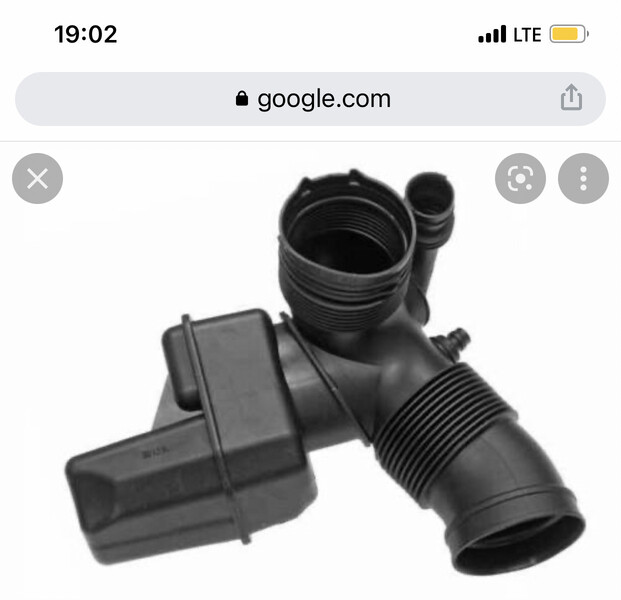Close the image preview
621x600 pixels.
pyautogui.click(x=37, y=179)
